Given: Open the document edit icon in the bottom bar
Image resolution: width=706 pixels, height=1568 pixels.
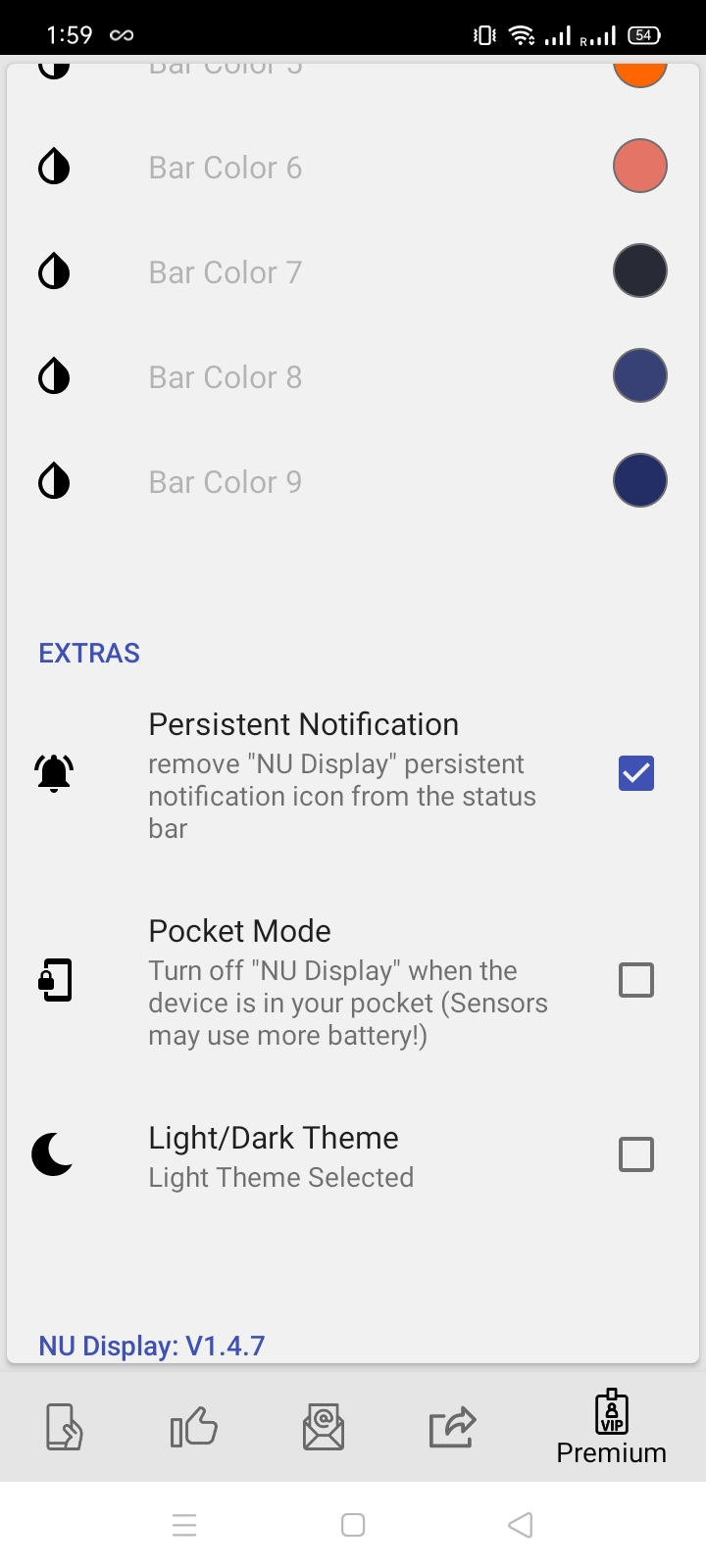Looking at the screenshot, I should [65, 1427].
